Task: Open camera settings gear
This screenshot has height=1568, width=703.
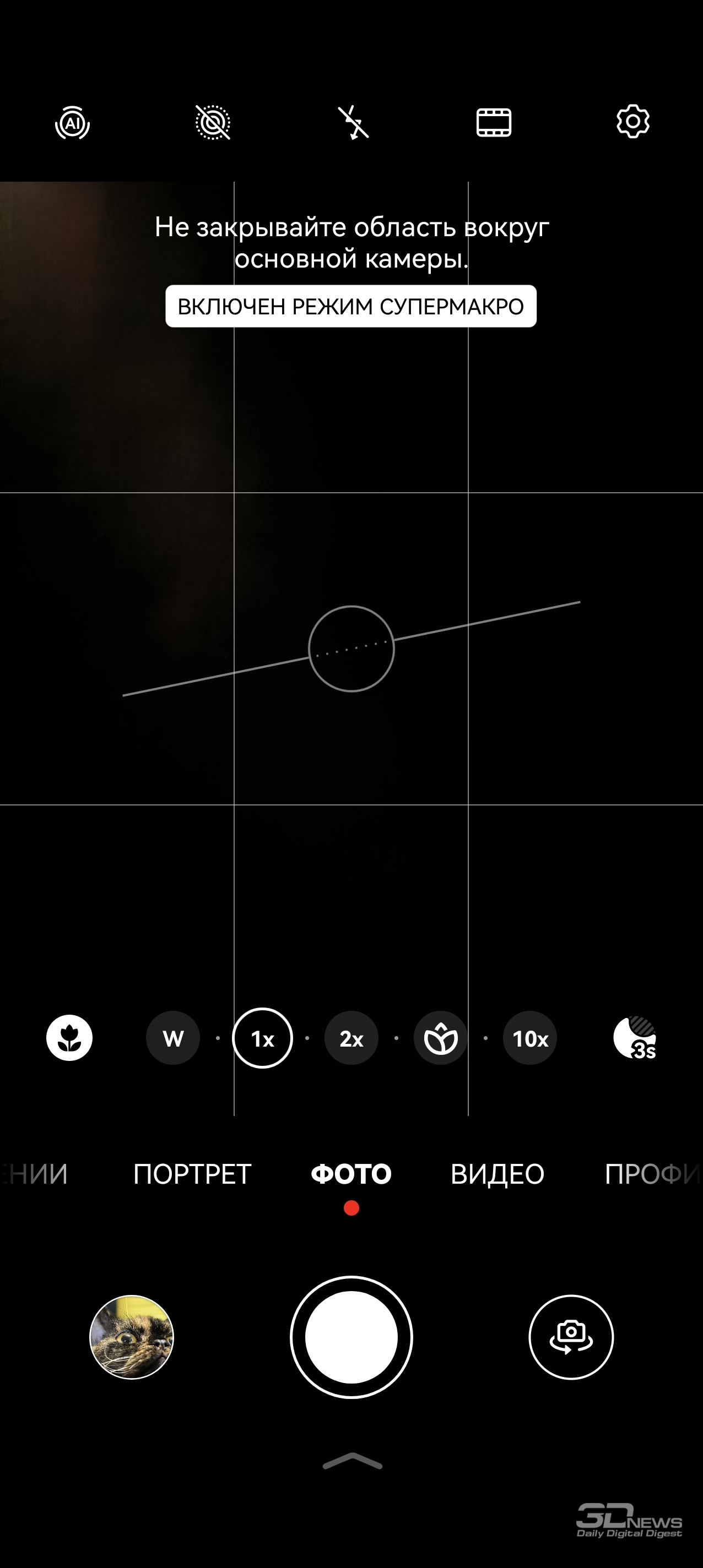Action: tap(633, 122)
